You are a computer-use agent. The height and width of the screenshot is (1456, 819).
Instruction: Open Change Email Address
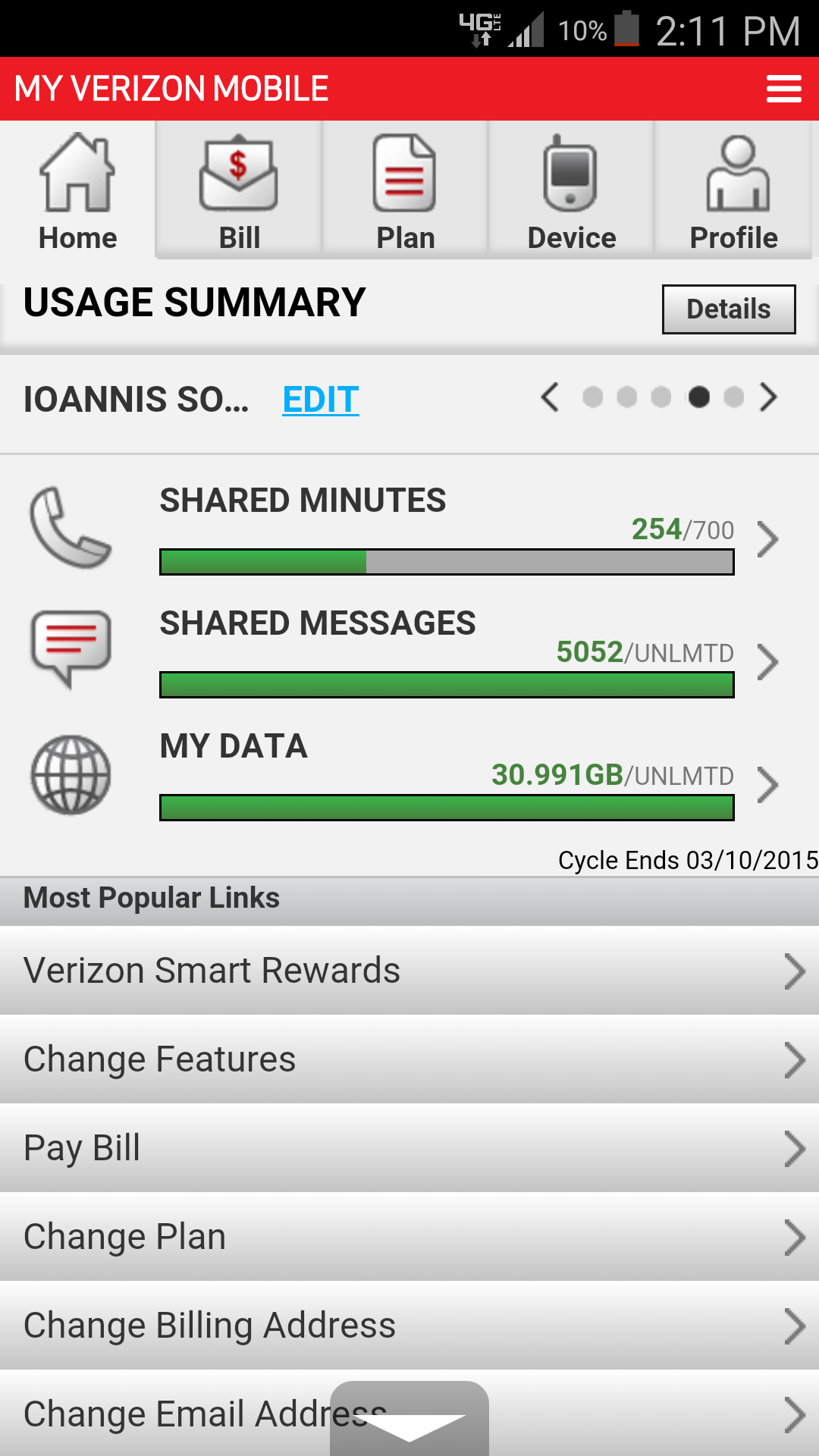pos(409,1414)
